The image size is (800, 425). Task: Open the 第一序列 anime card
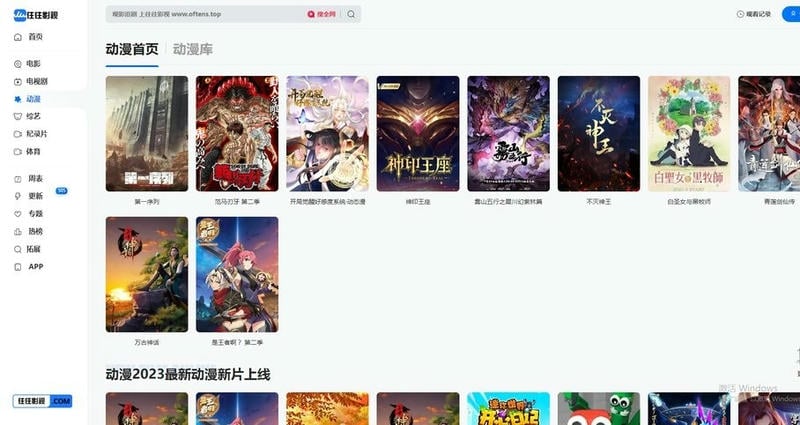click(x=146, y=133)
